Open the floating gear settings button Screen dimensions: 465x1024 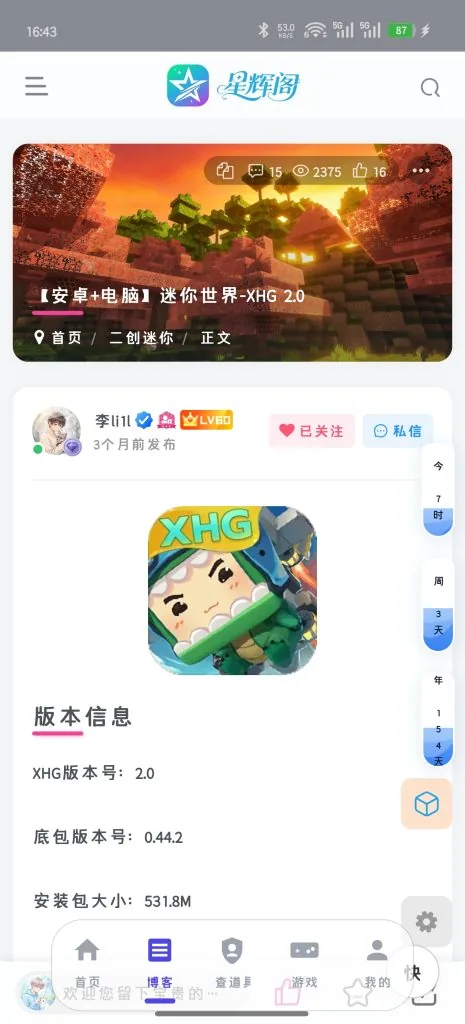[x=426, y=921]
